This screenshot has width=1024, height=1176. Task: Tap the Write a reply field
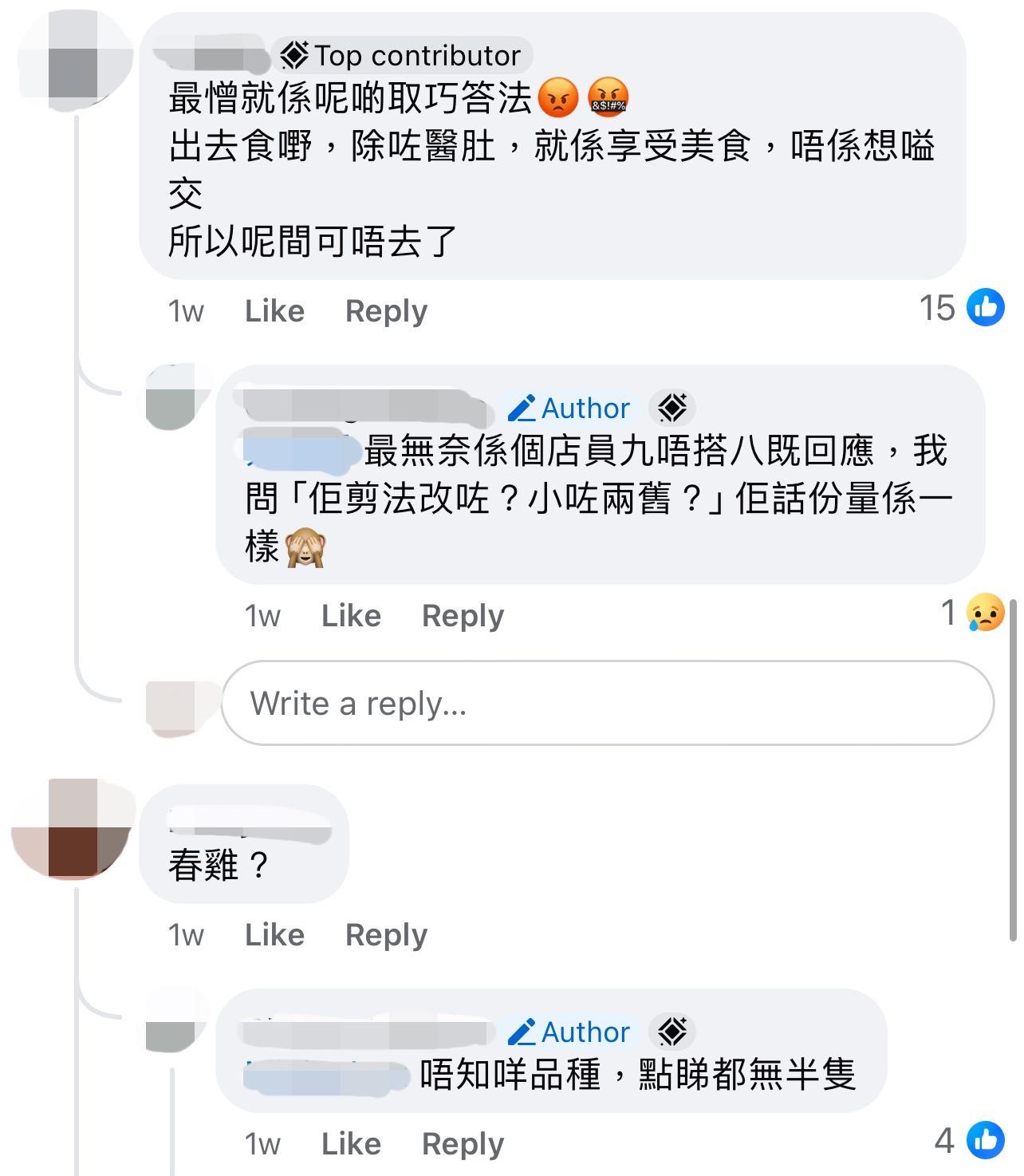tap(606, 703)
